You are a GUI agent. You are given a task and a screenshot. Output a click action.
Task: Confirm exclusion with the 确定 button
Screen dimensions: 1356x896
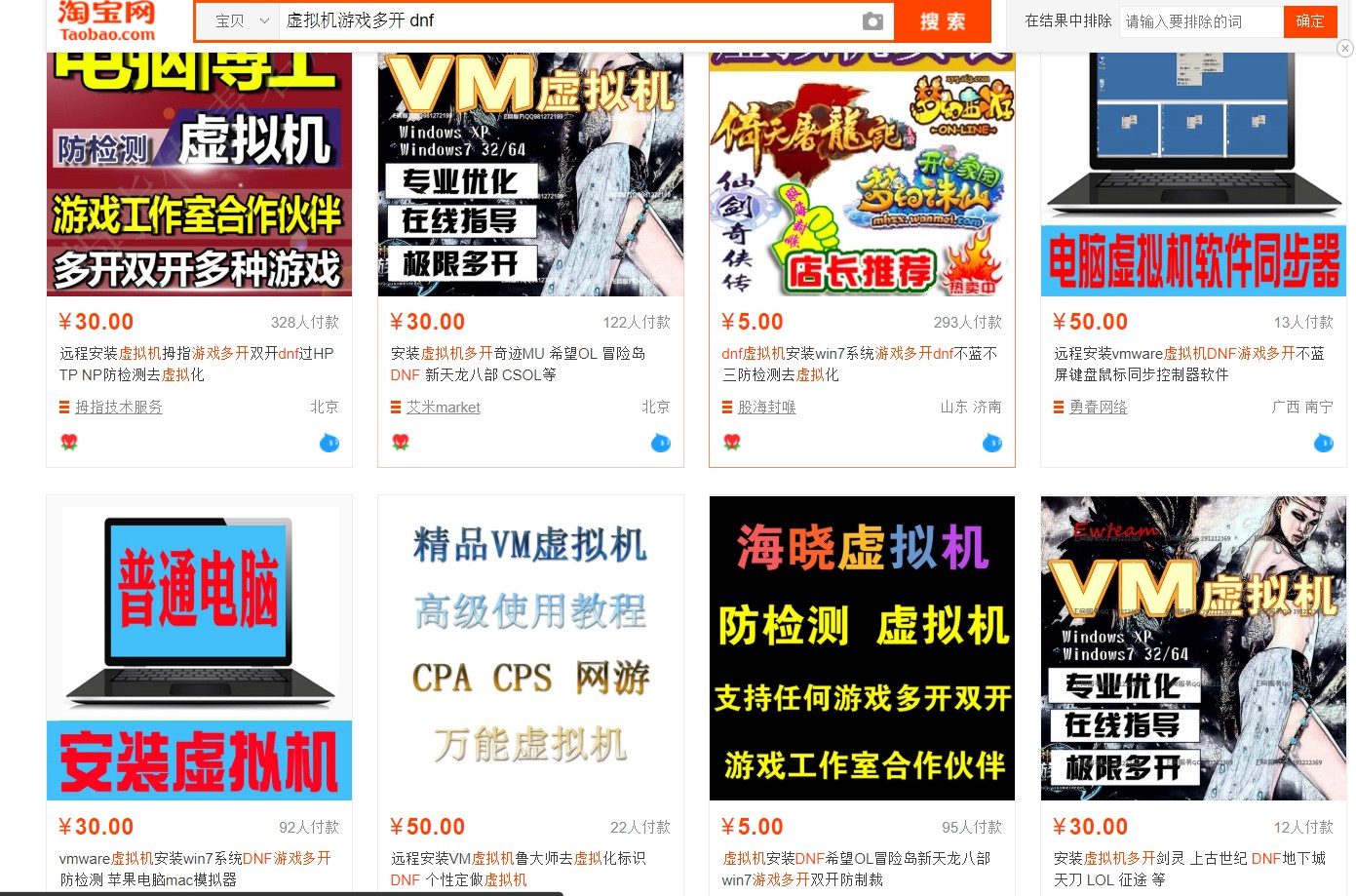[x=1309, y=21]
